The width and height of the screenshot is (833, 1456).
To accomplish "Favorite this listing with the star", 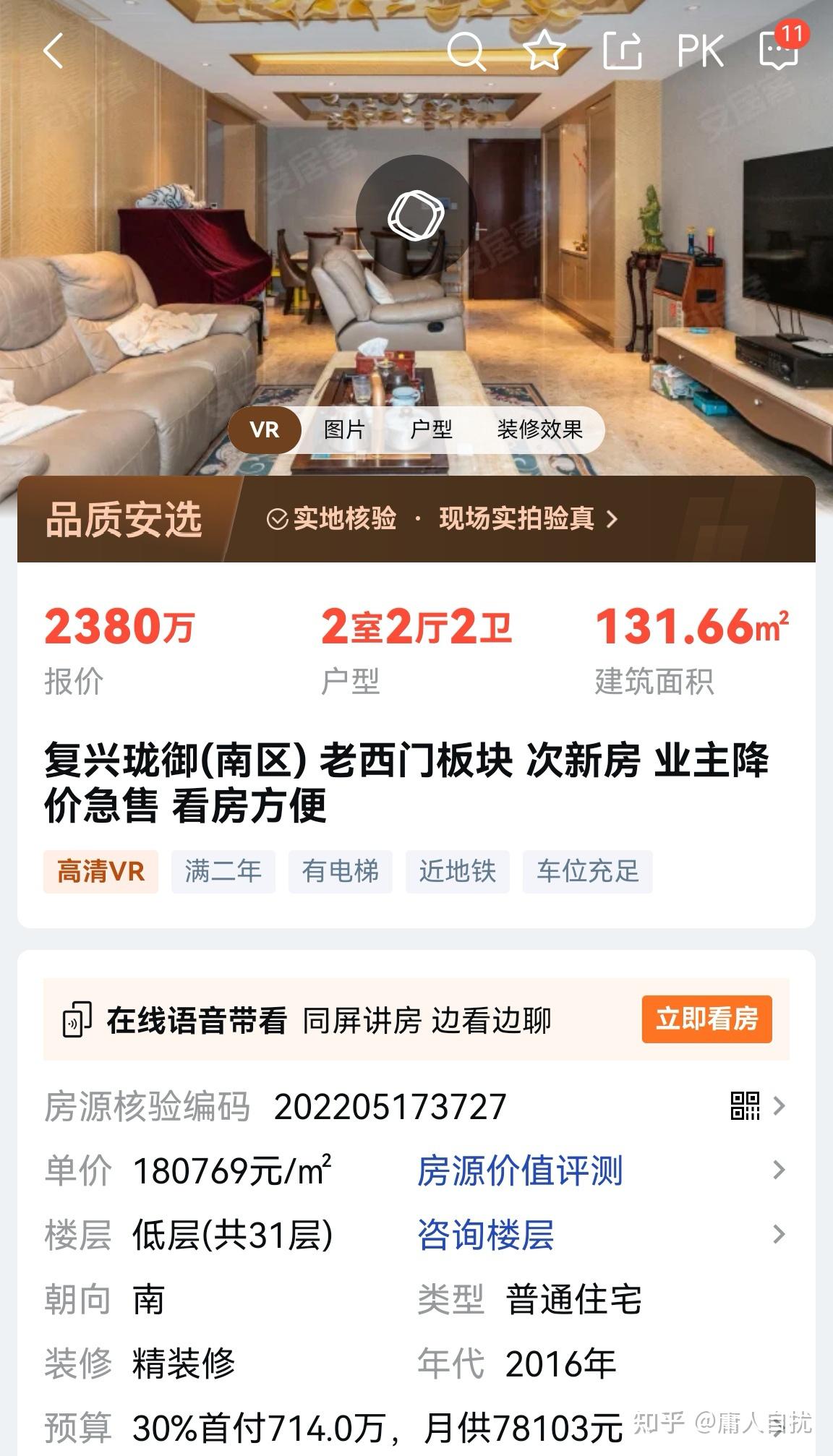I will click(544, 51).
